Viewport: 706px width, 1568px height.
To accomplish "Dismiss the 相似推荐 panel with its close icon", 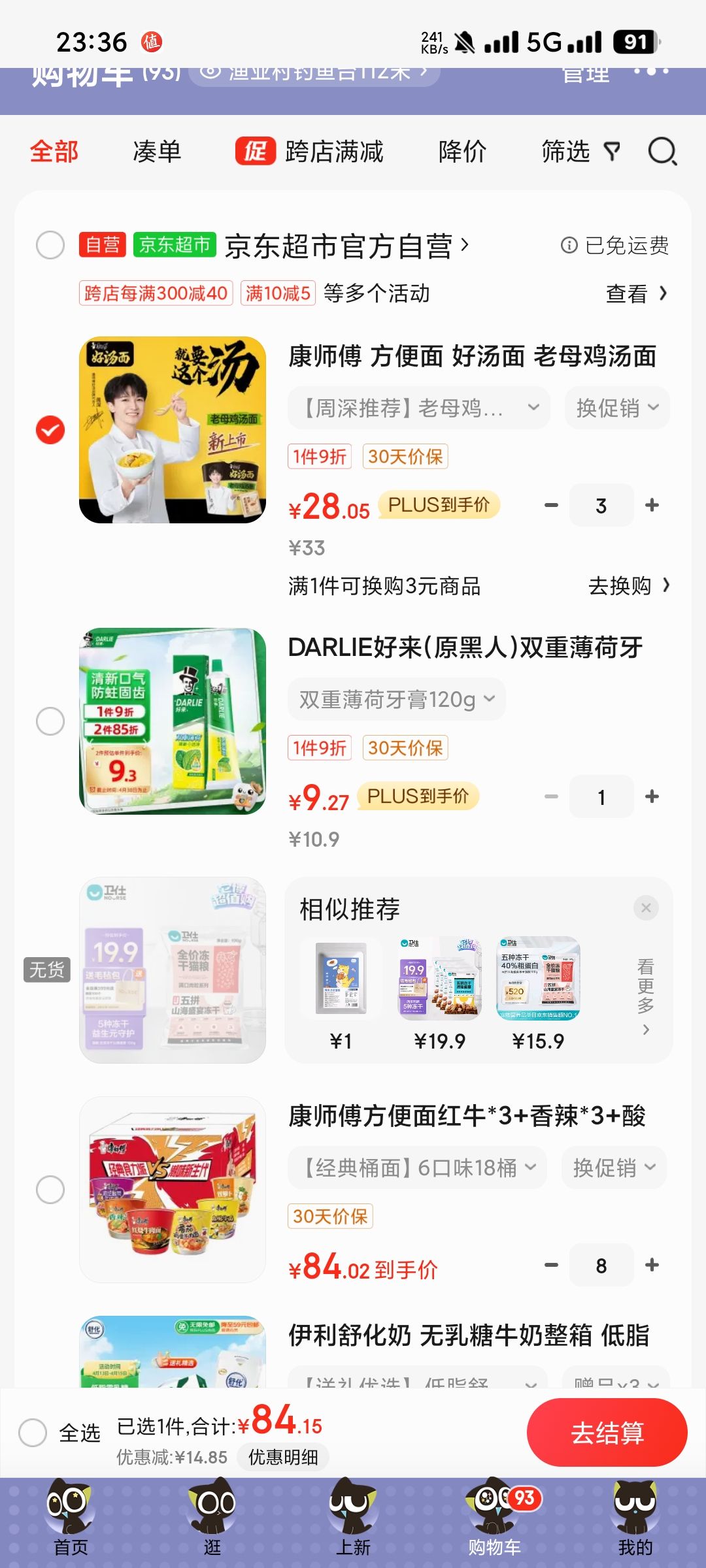I will point(646,907).
